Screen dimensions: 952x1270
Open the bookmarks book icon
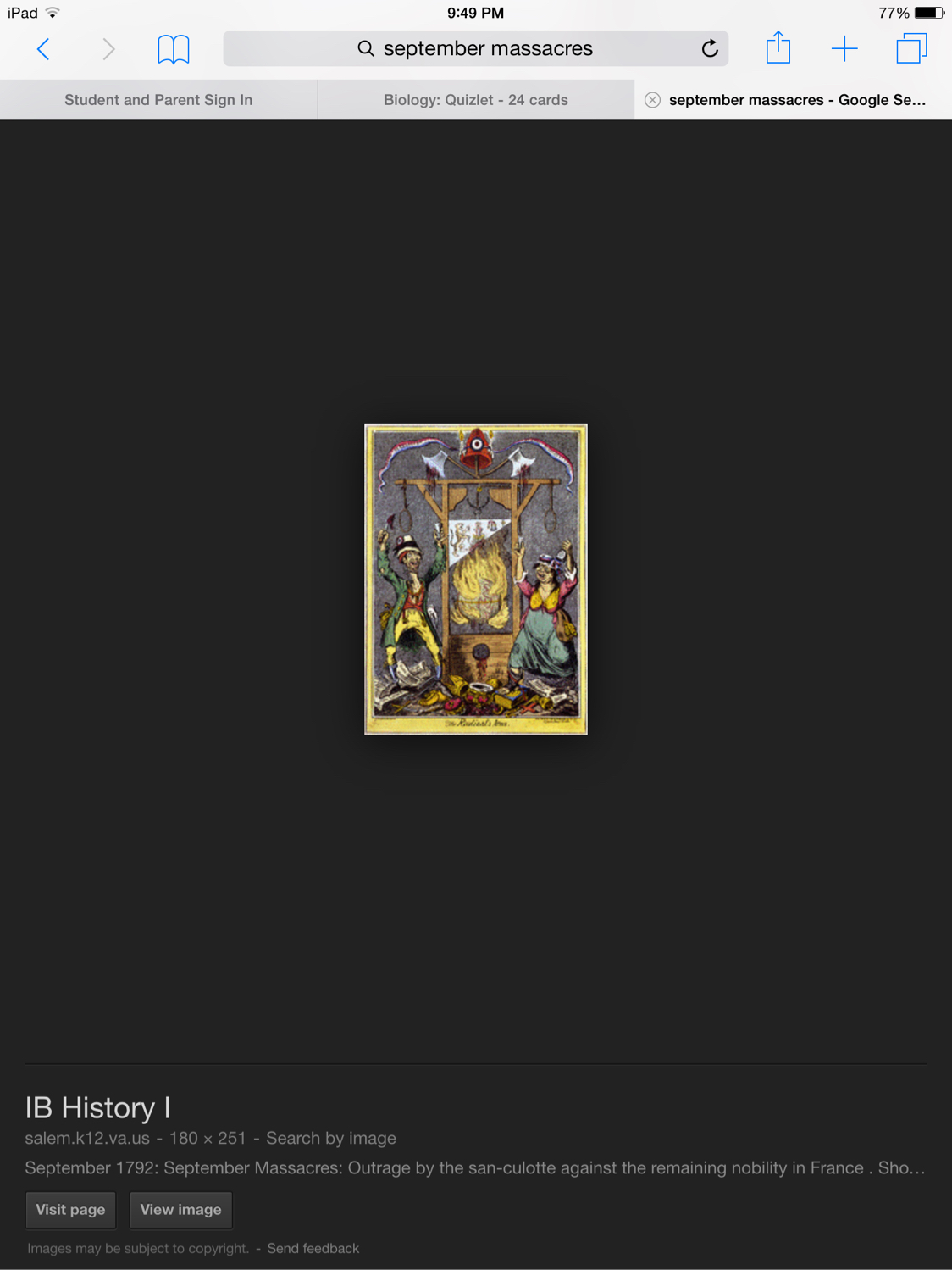click(173, 49)
